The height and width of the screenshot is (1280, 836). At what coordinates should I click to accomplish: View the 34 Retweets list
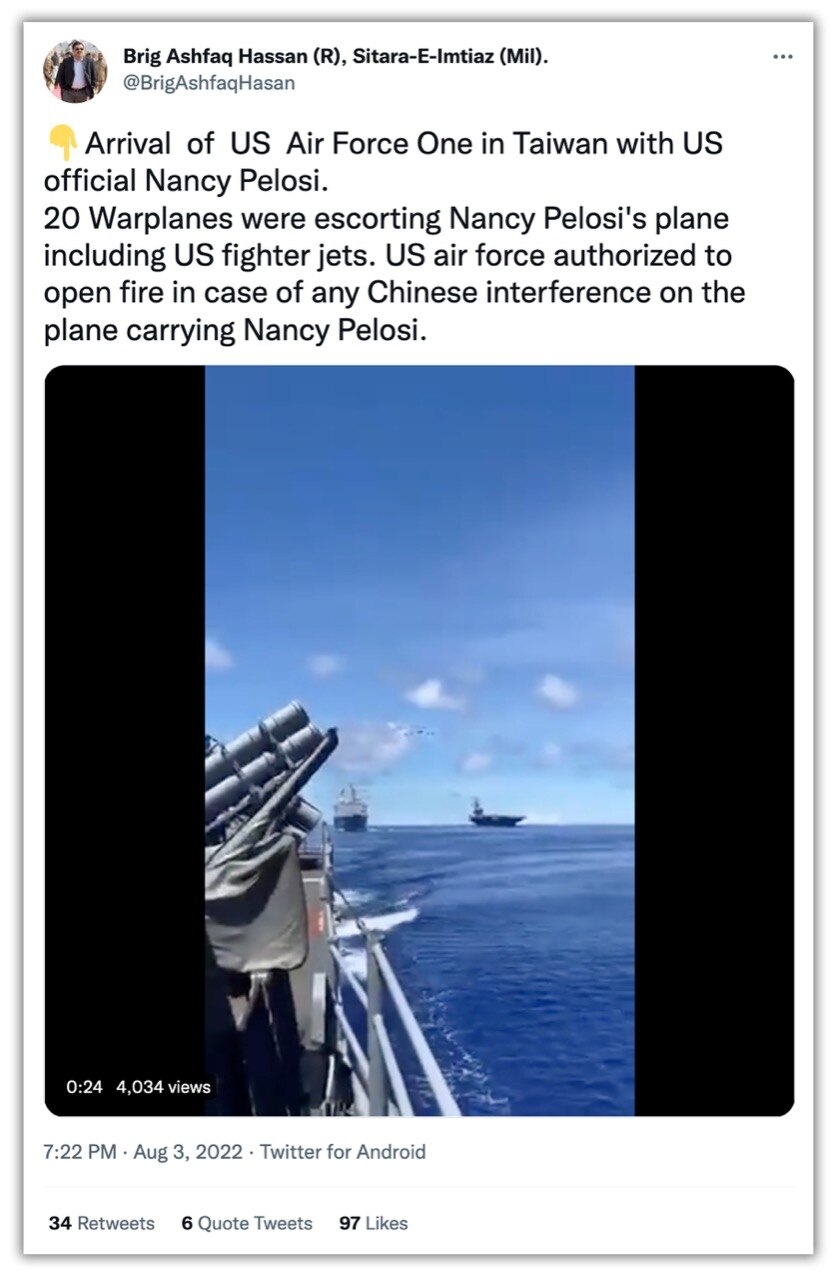[x=102, y=1223]
